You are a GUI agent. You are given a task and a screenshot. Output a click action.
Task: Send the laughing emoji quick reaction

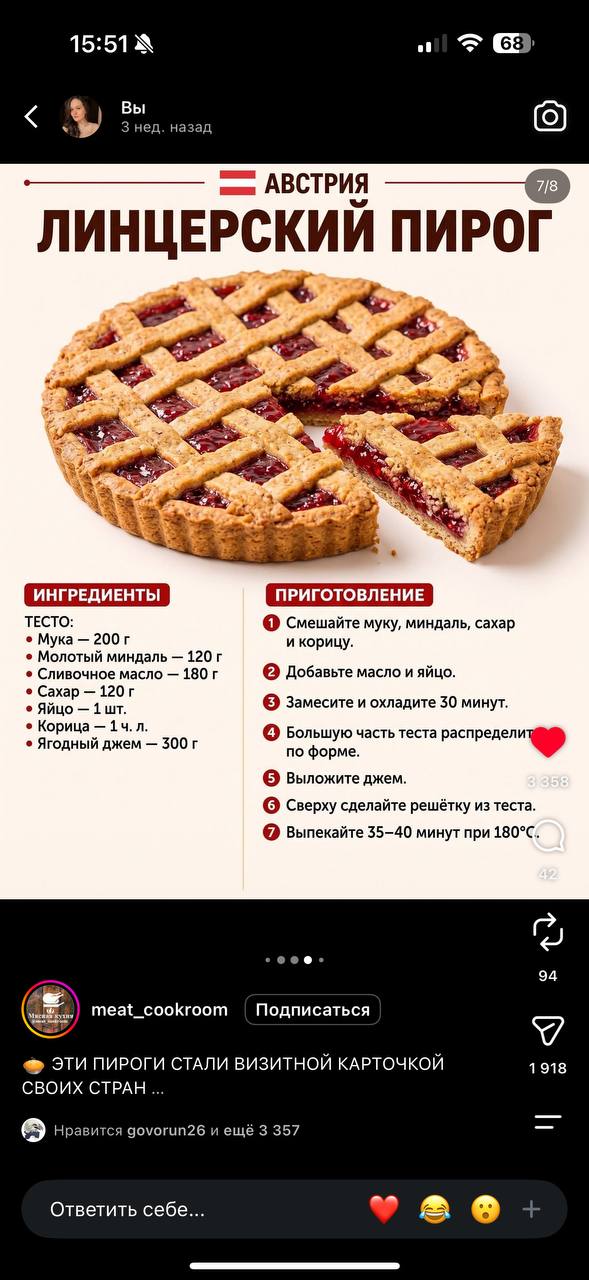click(x=434, y=1209)
